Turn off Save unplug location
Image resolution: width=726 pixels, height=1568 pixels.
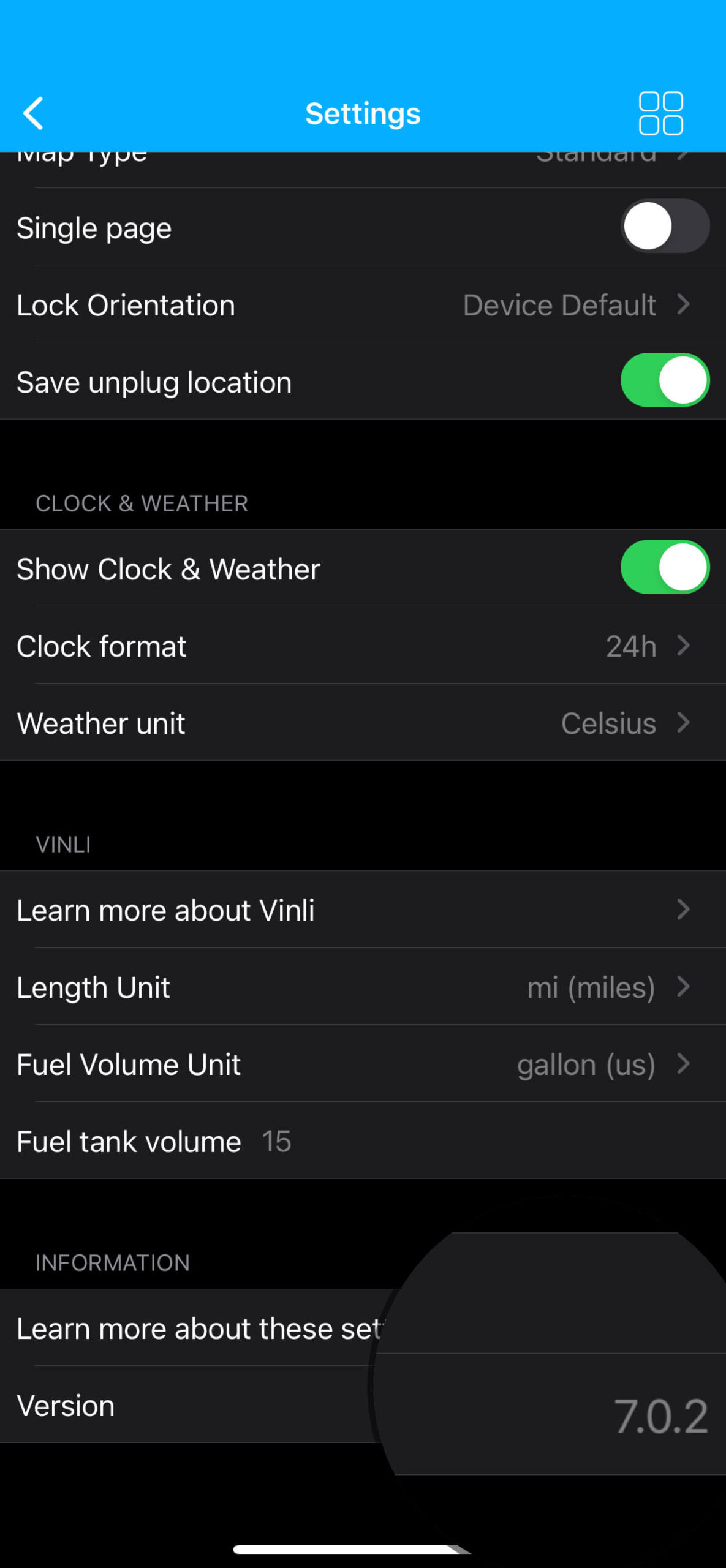665,380
